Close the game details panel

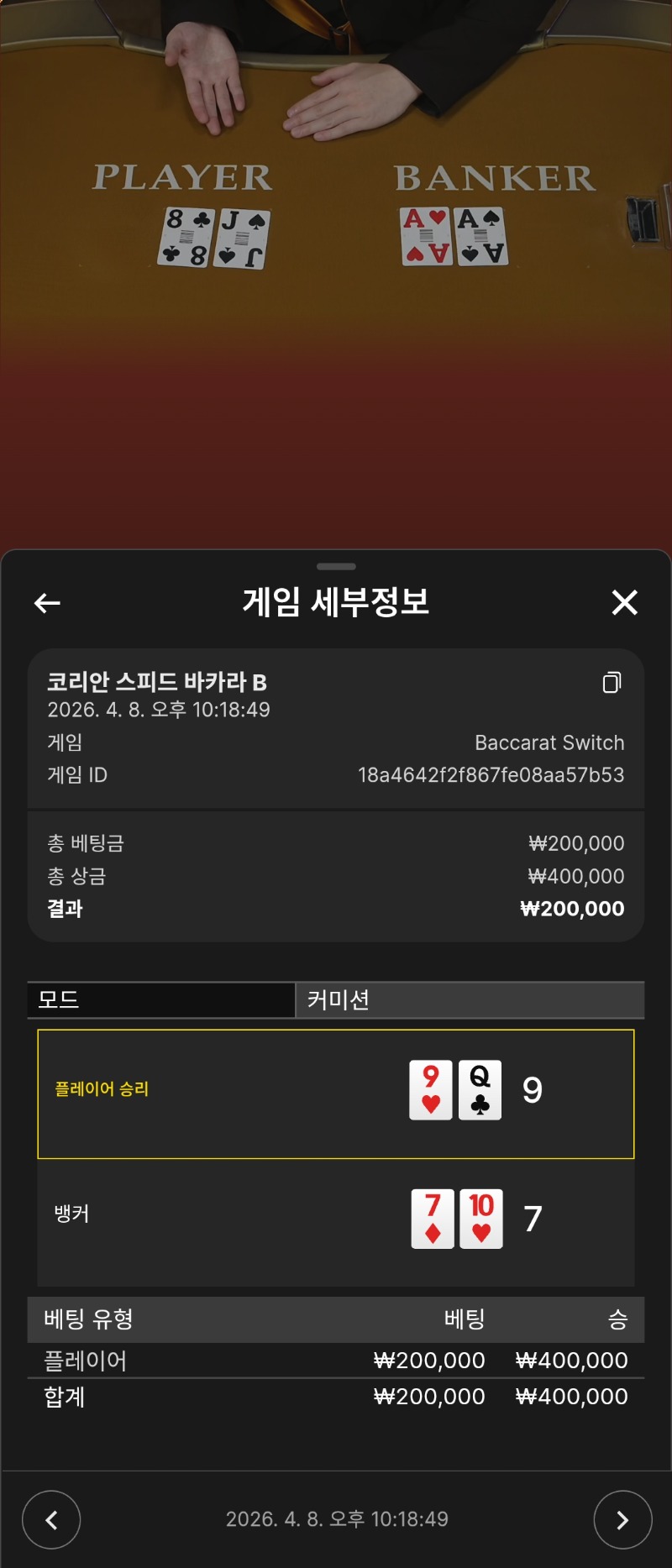click(x=624, y=602)
